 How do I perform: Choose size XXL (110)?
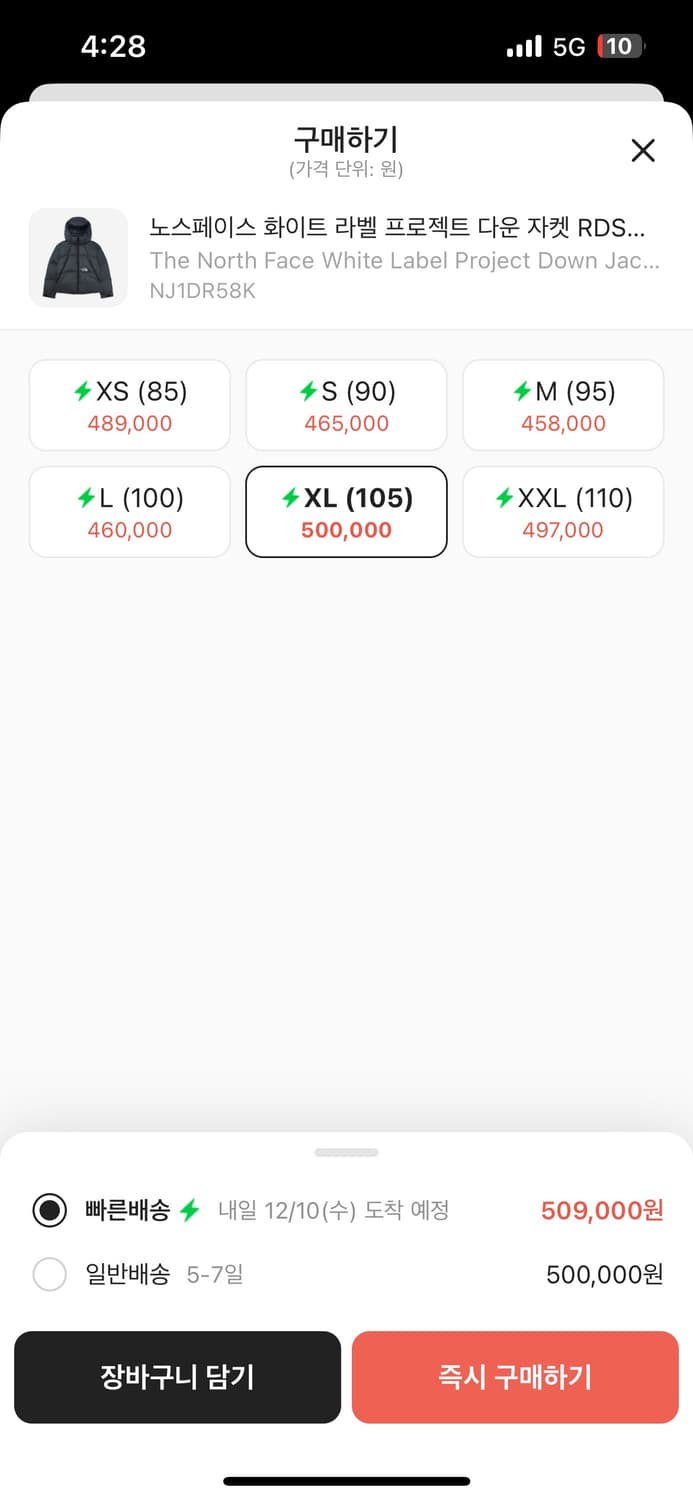563,512
